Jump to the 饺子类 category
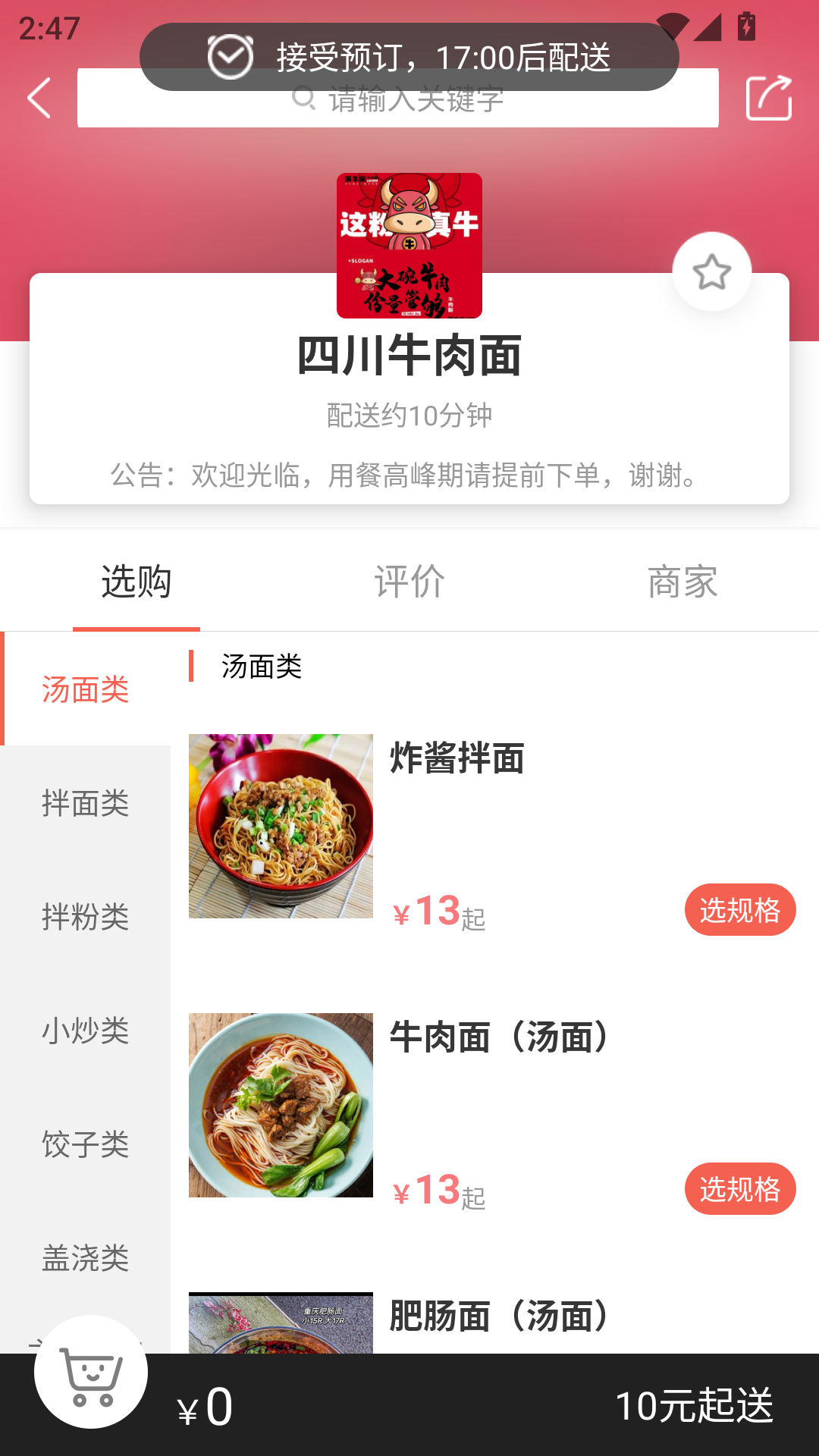This screenshot has width=819, height=1456. [x=86, y=1144]
